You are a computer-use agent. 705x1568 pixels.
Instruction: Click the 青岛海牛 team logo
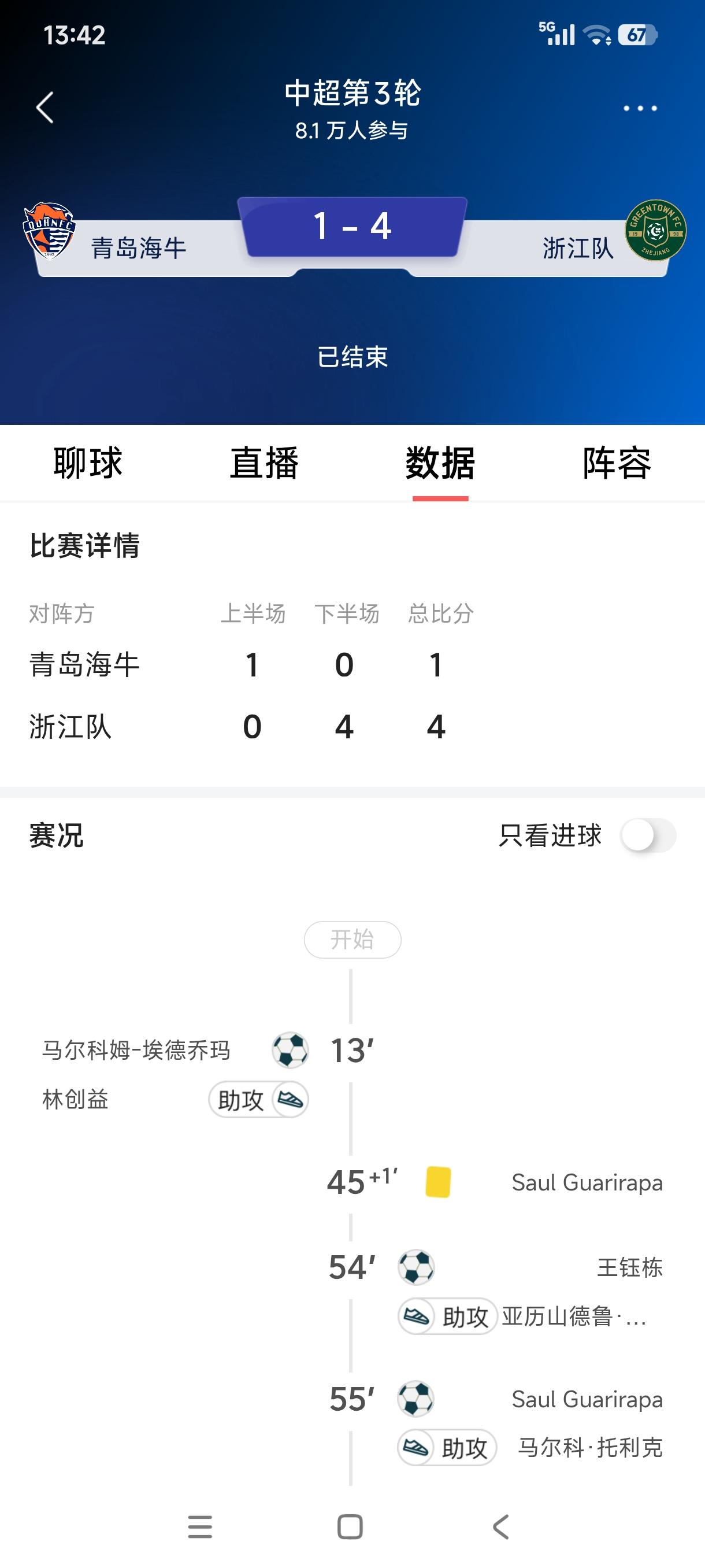point(47,230)
